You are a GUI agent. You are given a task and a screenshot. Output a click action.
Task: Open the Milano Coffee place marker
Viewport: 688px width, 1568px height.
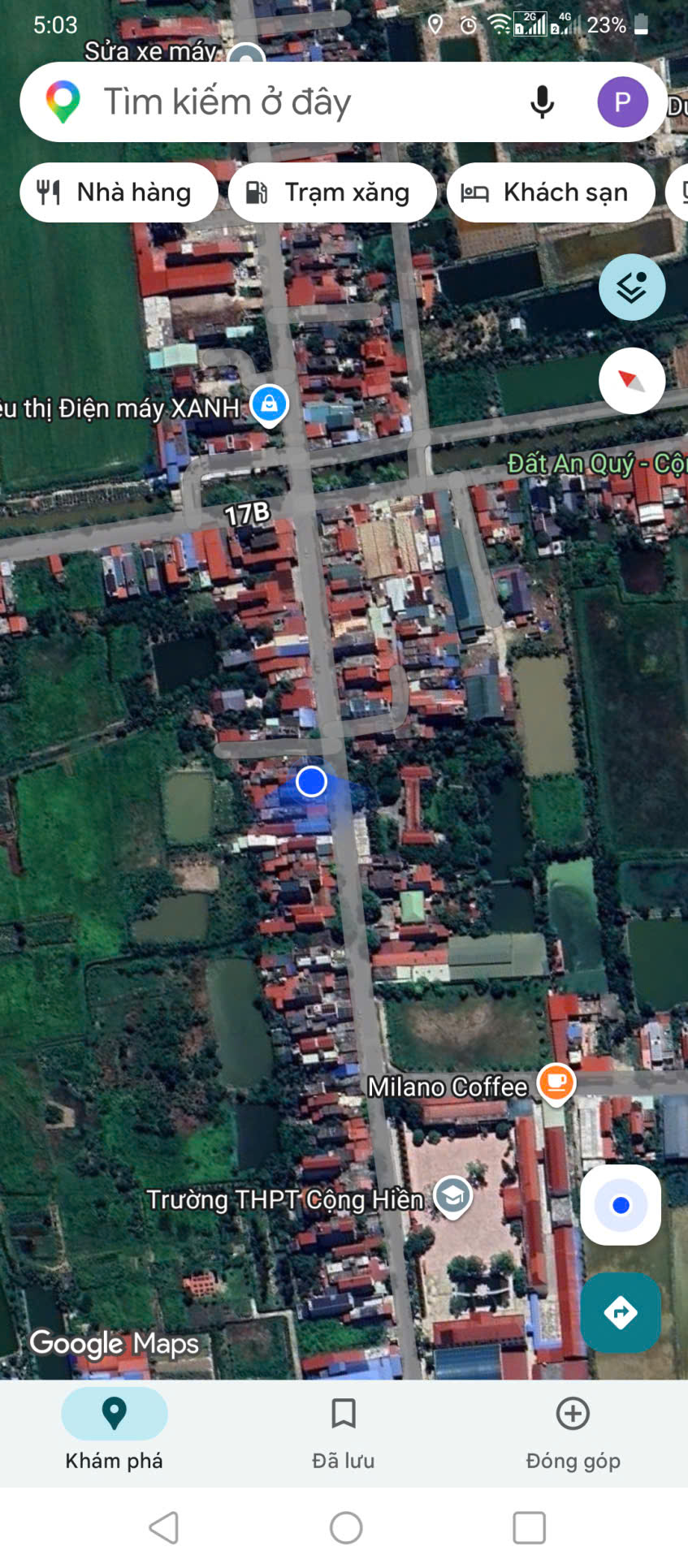(x=556, y=1083)
